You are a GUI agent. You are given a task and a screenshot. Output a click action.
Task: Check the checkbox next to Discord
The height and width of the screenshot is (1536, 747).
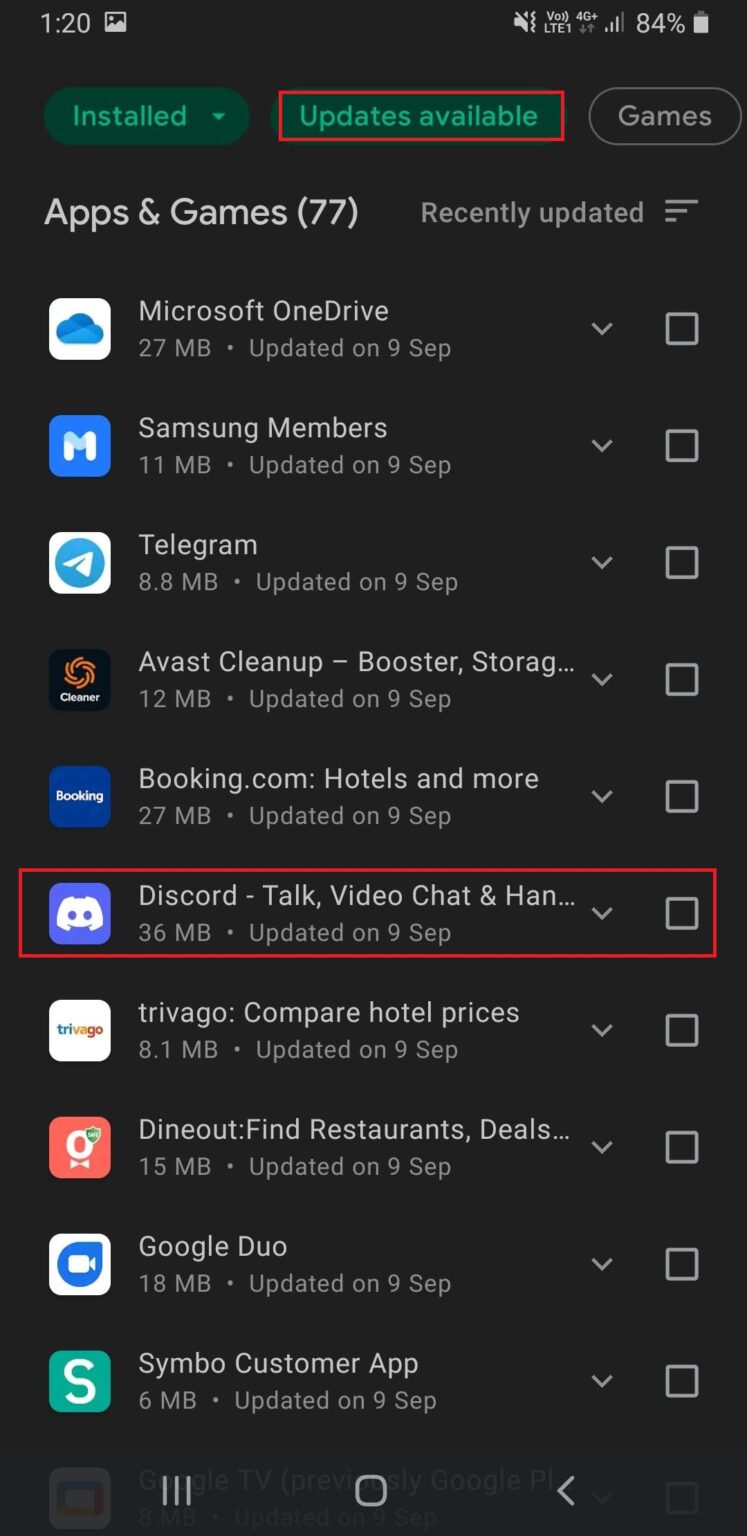[x=682, y=913]
